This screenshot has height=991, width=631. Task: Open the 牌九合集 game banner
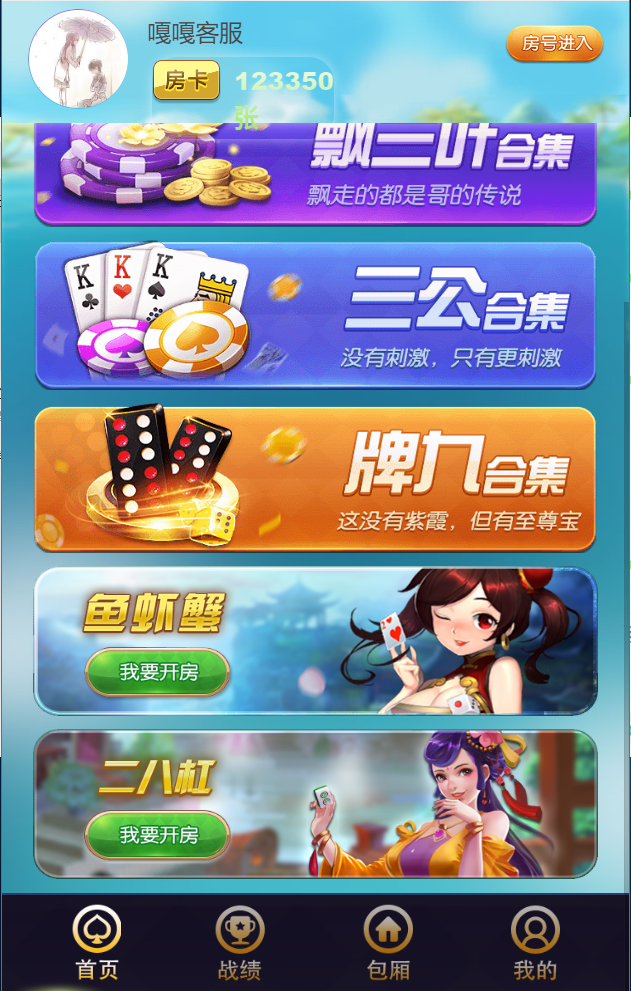(x=315, y=479)
